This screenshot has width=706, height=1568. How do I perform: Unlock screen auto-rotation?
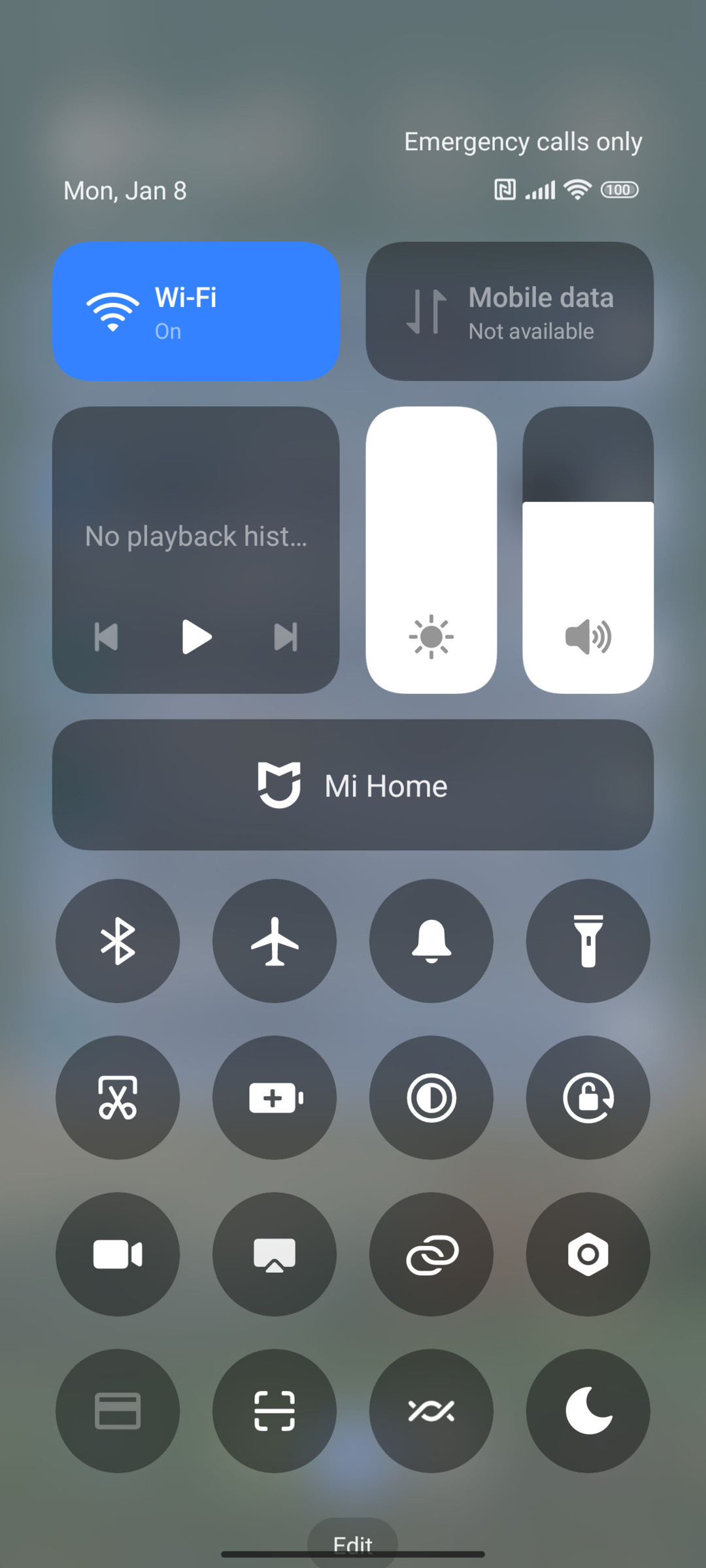click(588, 1098)
